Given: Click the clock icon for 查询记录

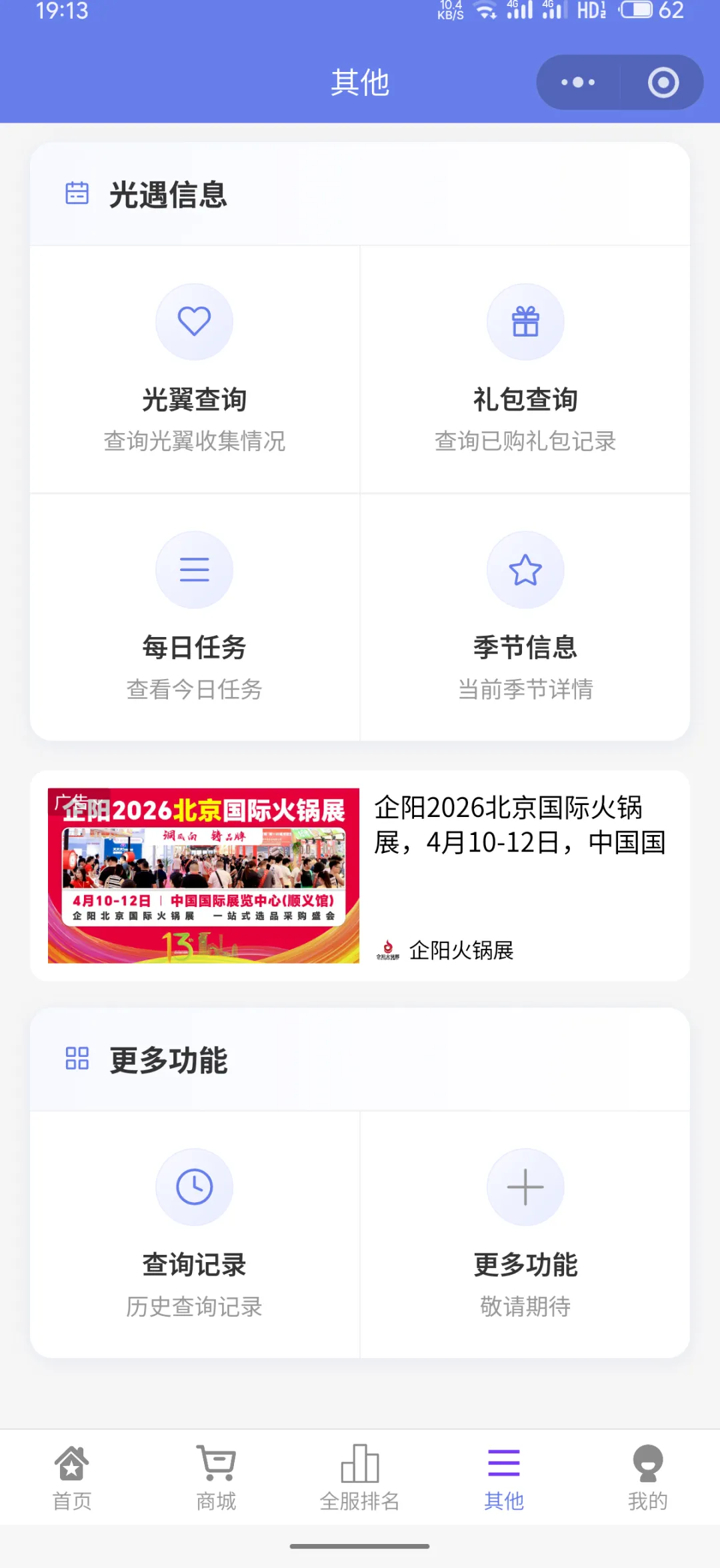Looking at the screenshot, I should 194,1187.
